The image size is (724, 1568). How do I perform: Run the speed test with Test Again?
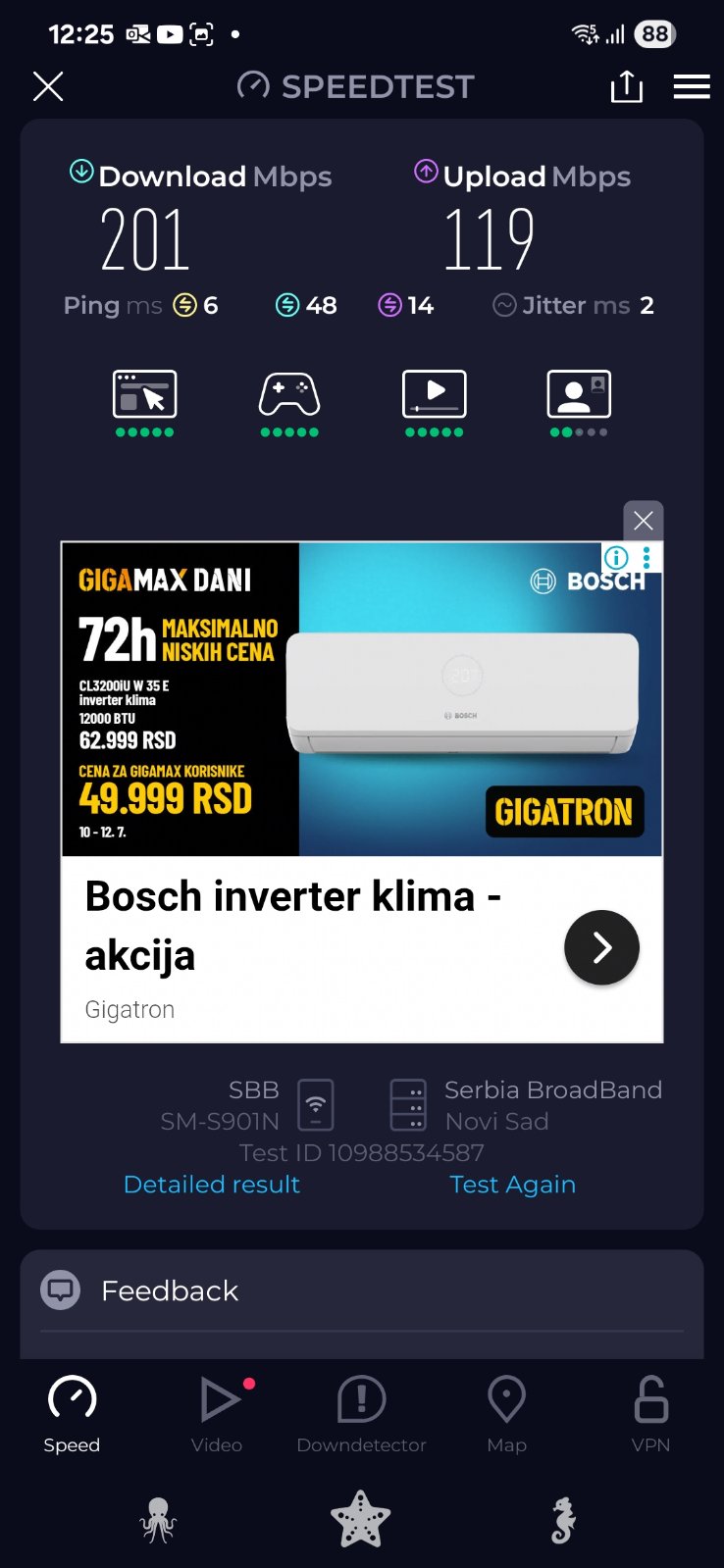point(512,1185)
